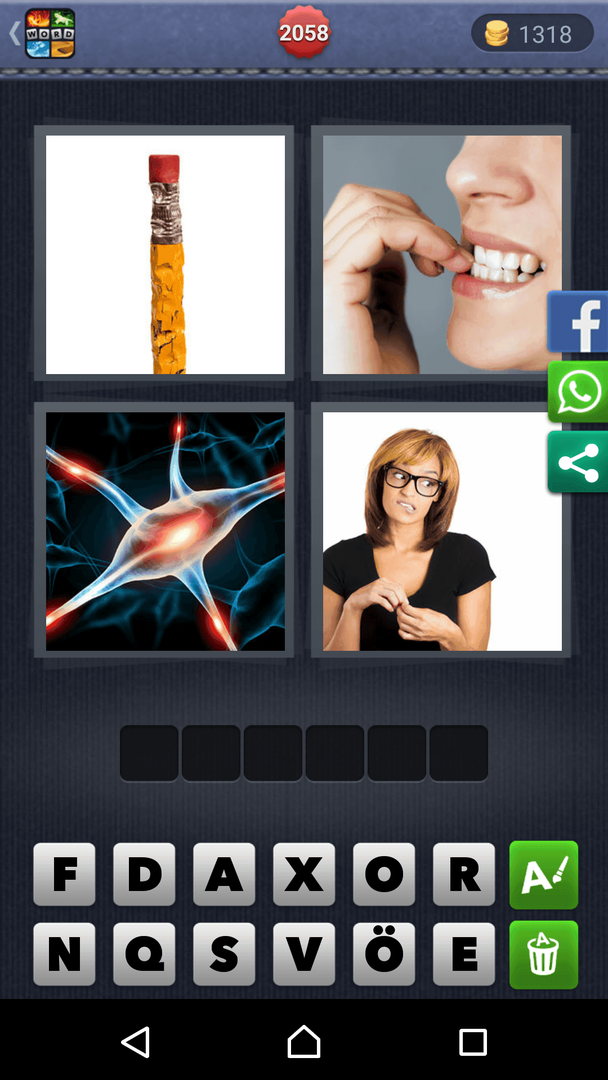Enlarge the woman with glasses picture
This screenshot has width=608, height=1080.
[x=441, y=531]
